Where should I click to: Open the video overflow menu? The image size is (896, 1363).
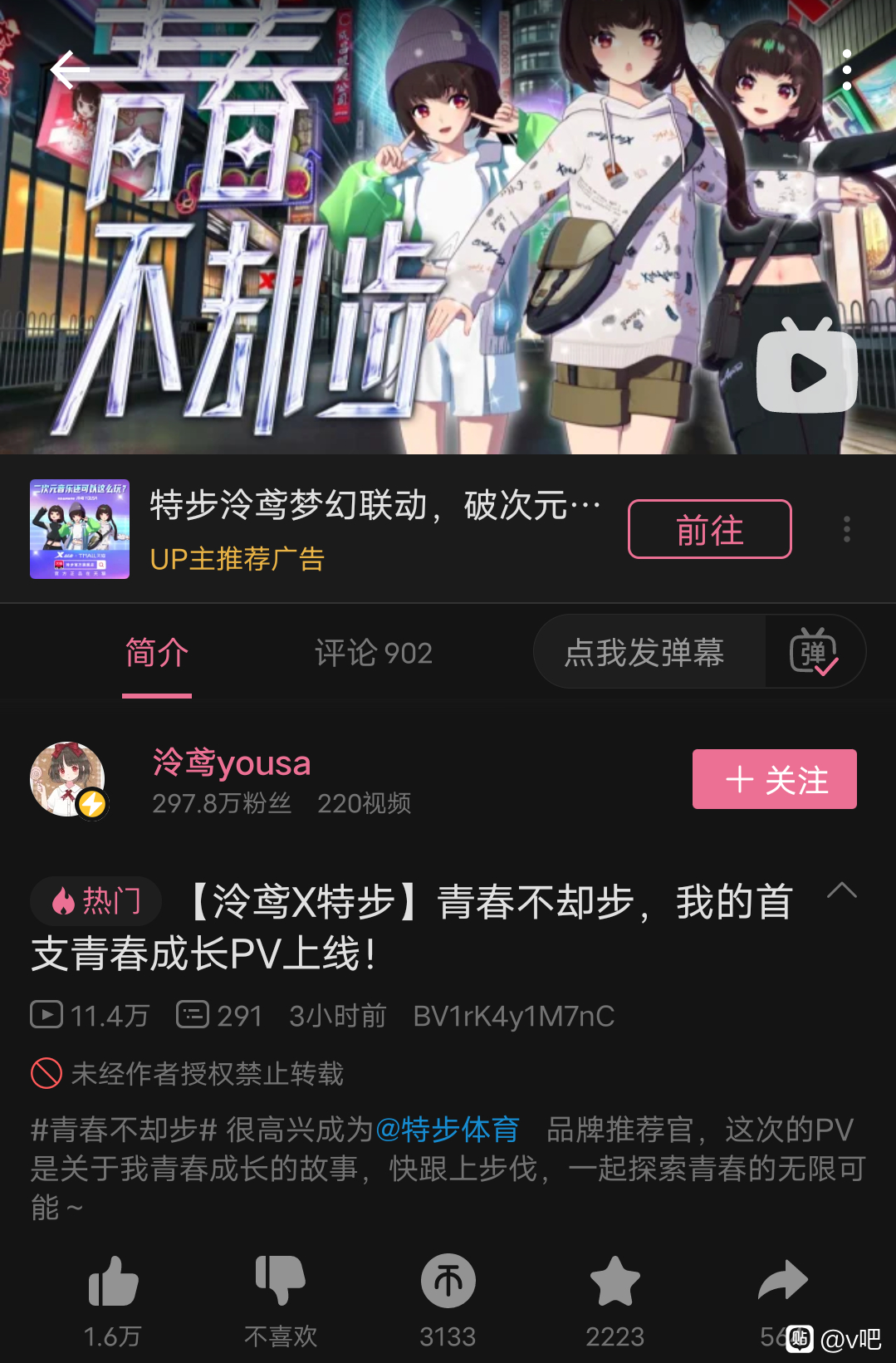[x=846, y=70]
